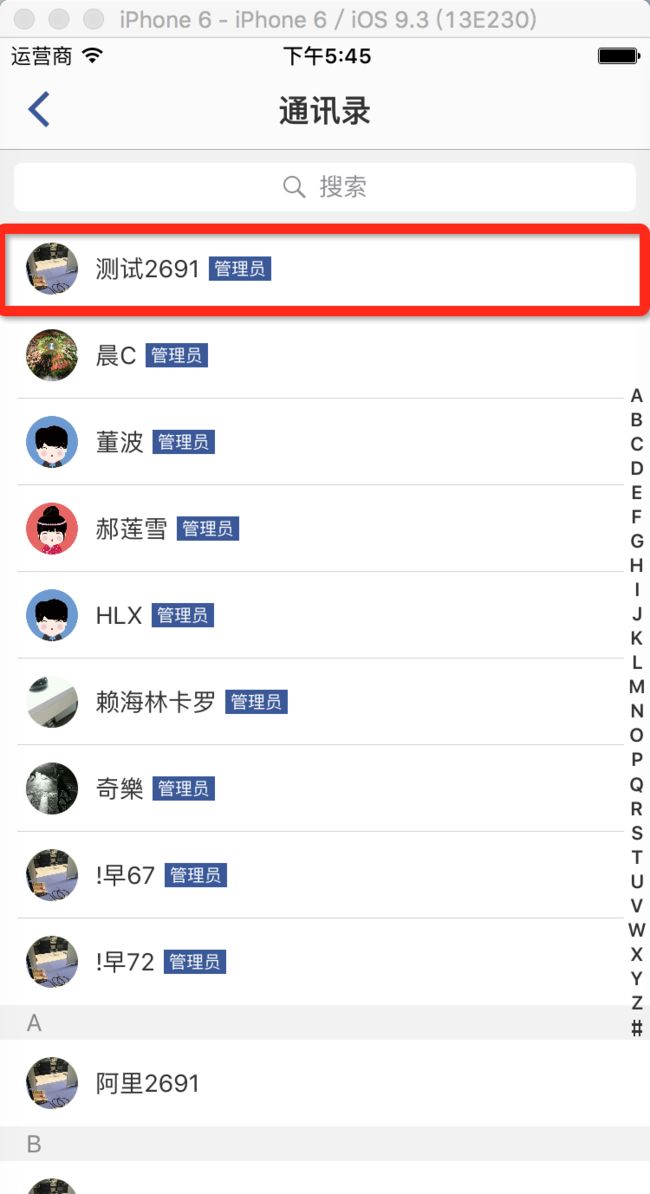The width and height of the screenshot is (650, 1194).
Task: Jump to letter Z in the index
Action: click(x=636, y=1003)
